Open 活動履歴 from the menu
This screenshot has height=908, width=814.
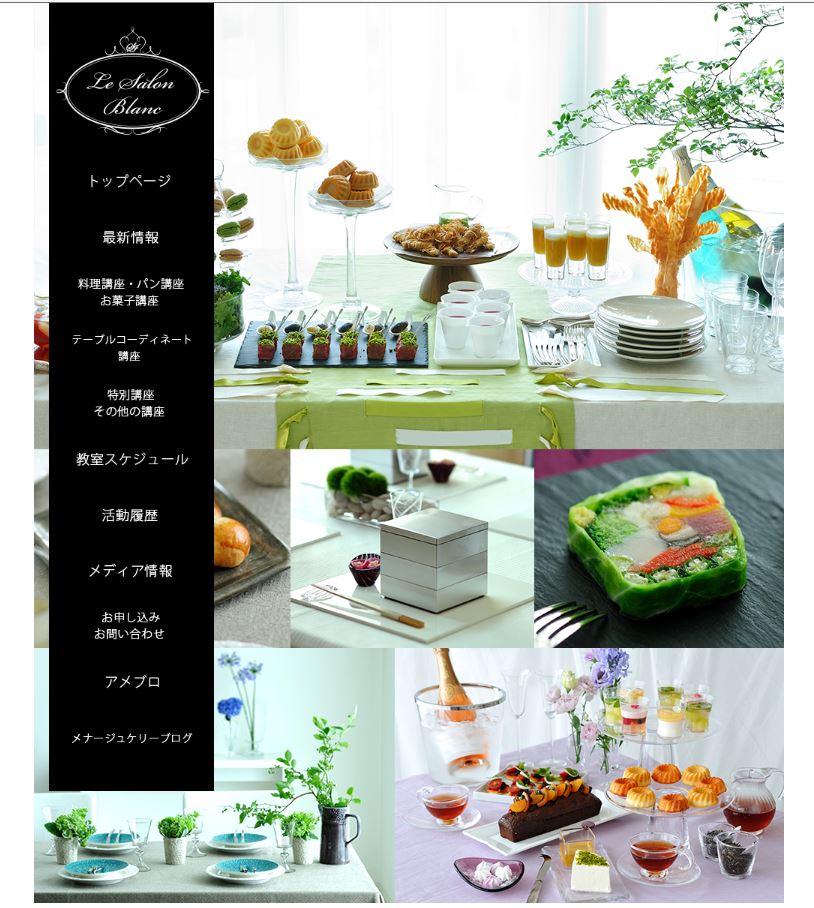[130, 516]
